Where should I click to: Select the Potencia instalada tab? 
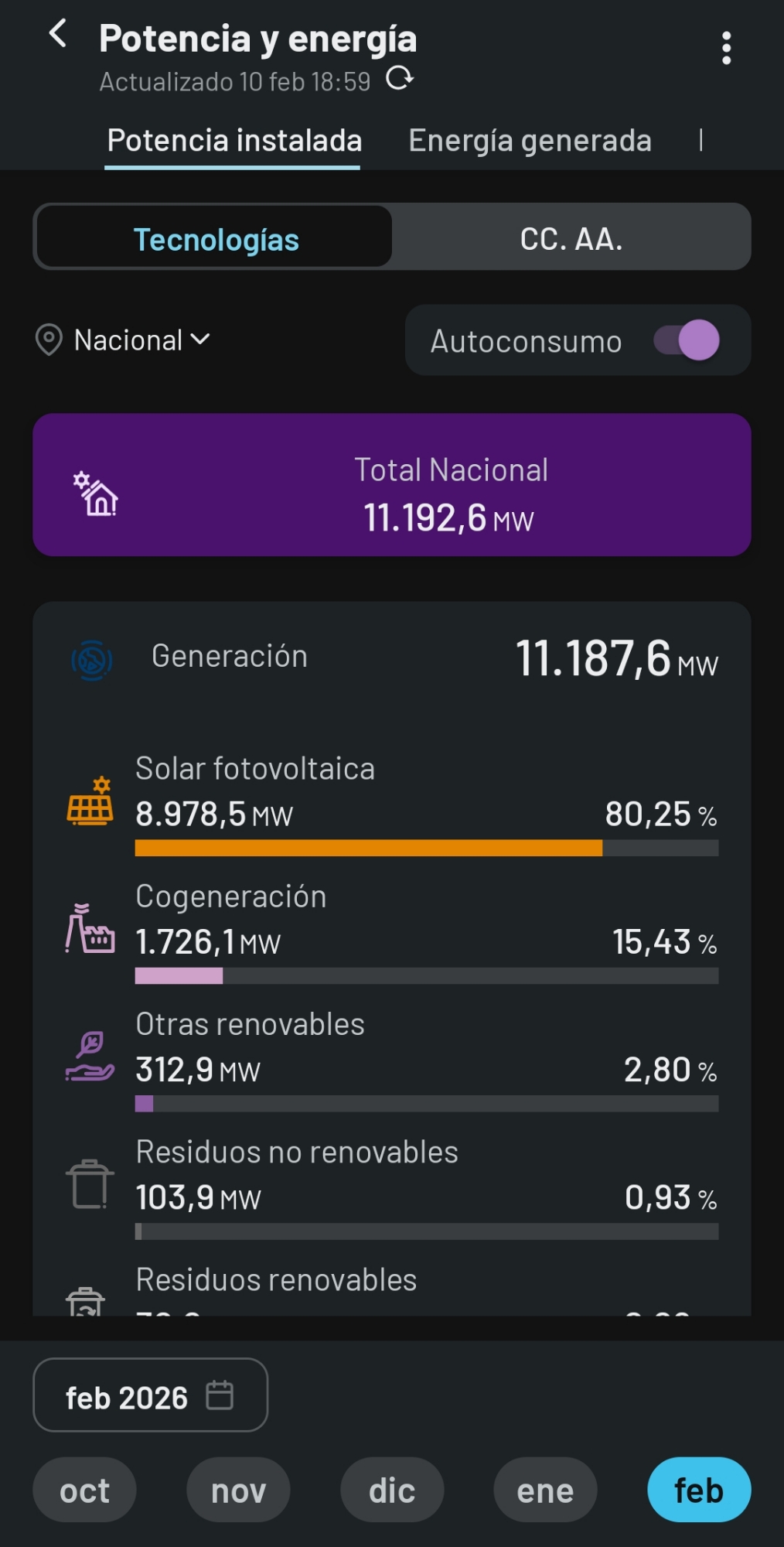(x=234, y=141)
